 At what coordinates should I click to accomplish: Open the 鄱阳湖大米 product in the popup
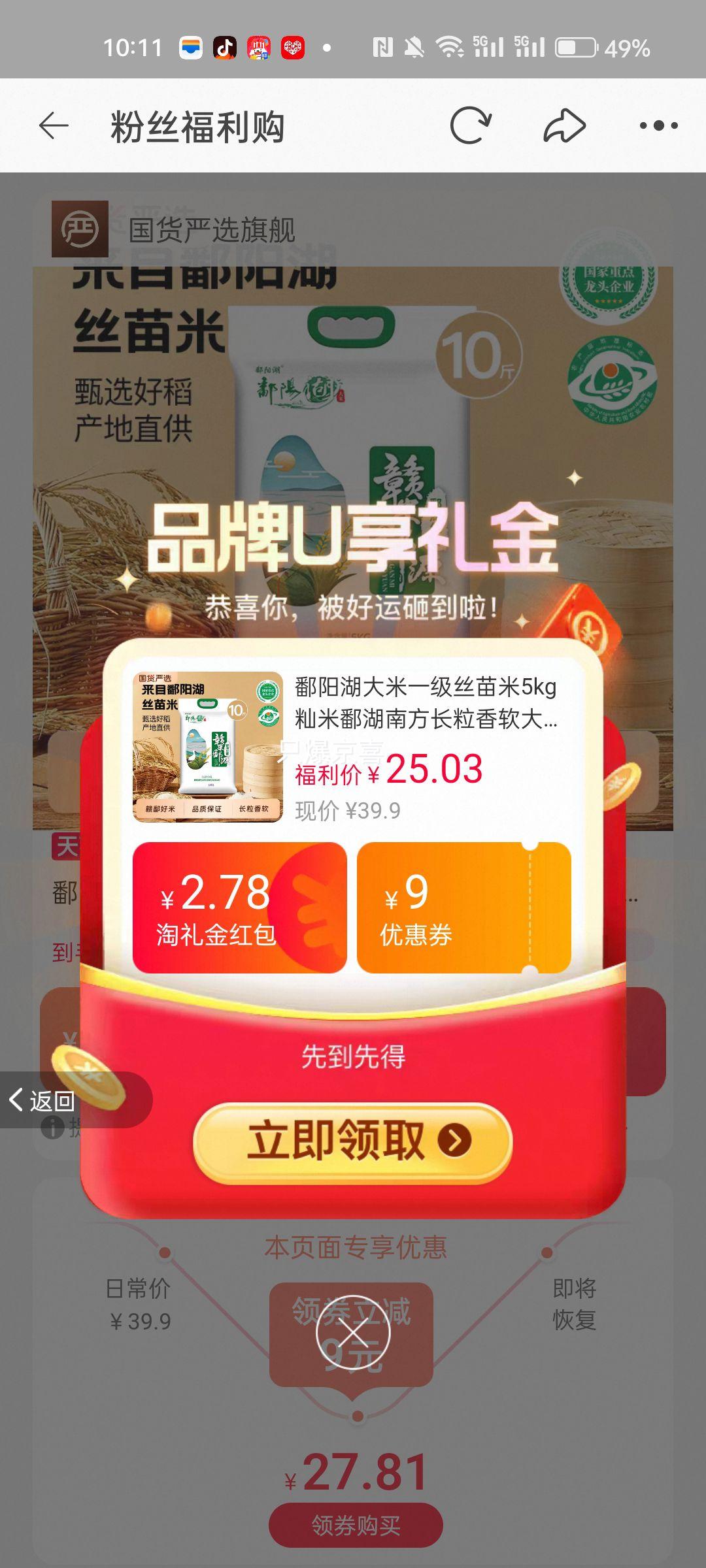353,746
